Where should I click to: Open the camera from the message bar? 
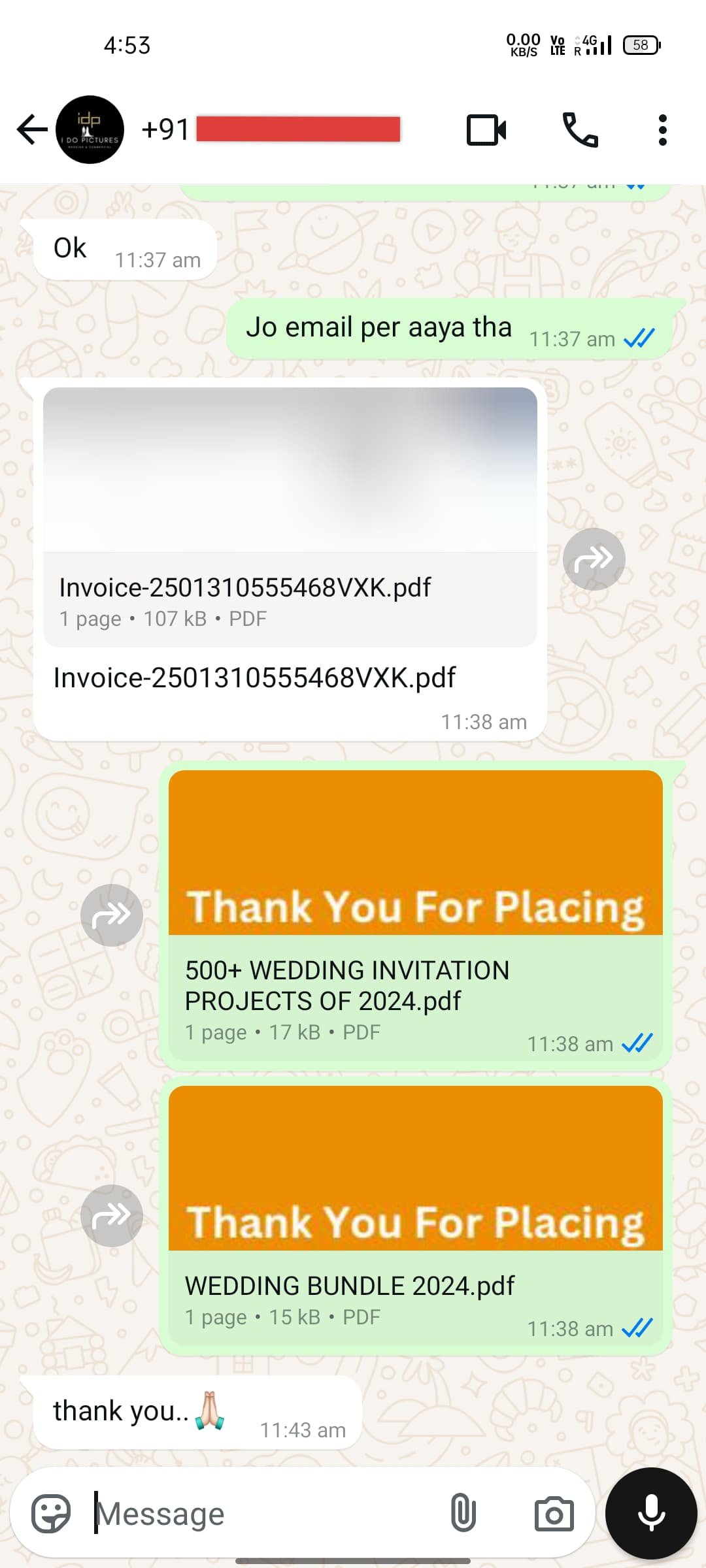(x=554, y=1513)
